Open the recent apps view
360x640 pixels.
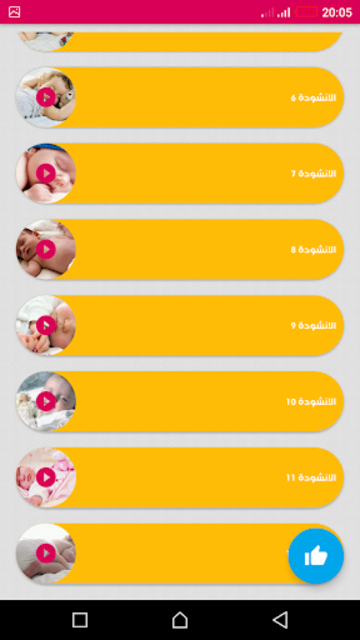(80, 620)
